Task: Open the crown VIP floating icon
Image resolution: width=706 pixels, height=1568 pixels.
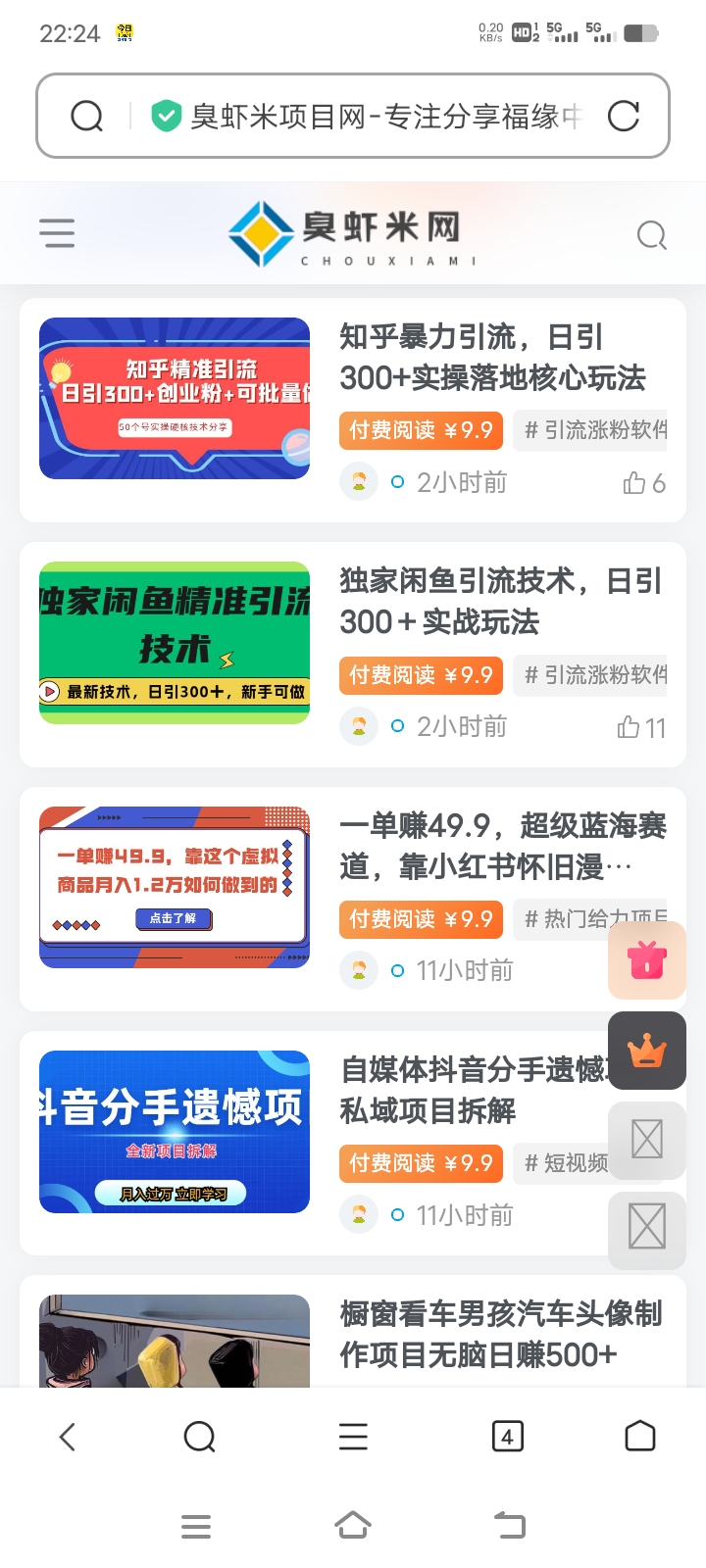Action: click(647, 1050)
